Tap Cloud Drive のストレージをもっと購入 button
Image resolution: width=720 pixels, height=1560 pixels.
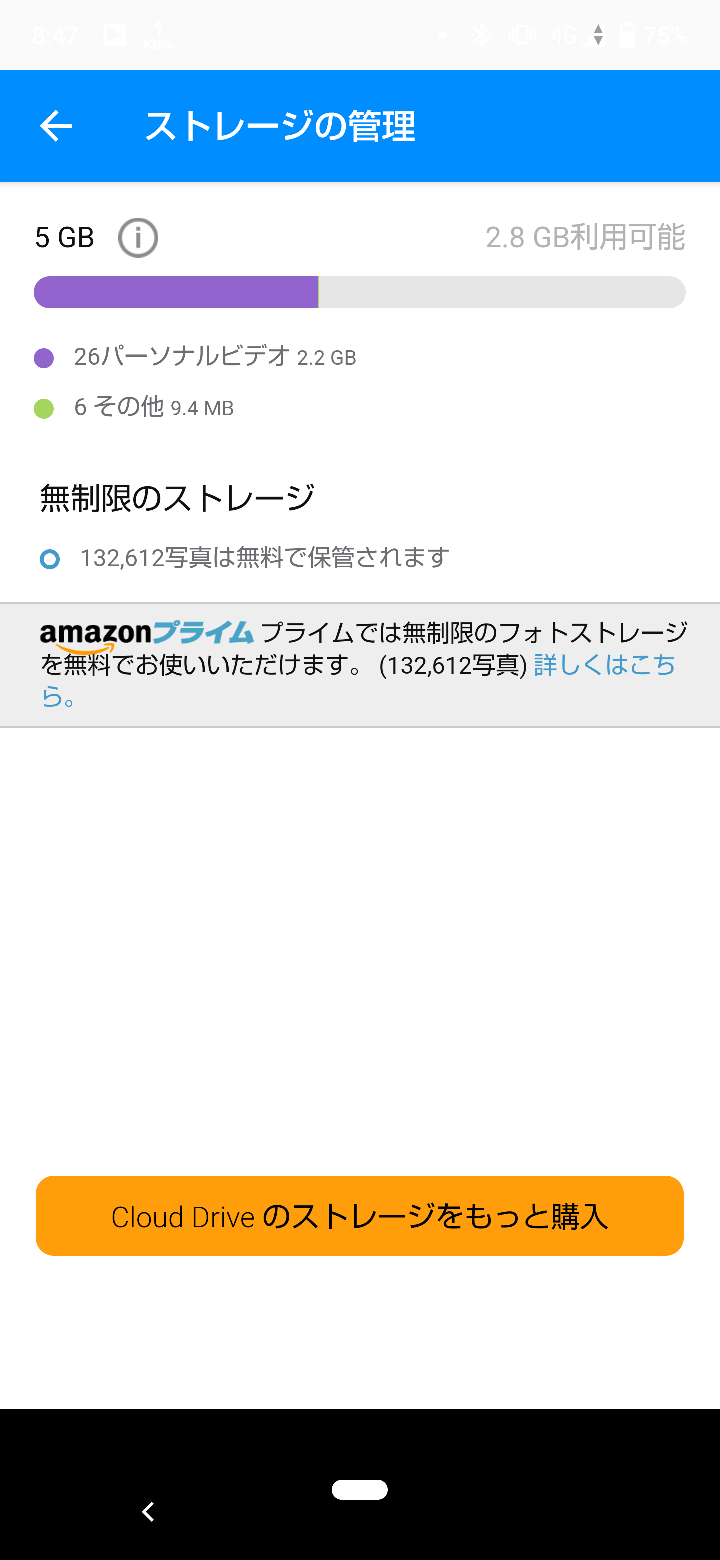pos(360,1216)
